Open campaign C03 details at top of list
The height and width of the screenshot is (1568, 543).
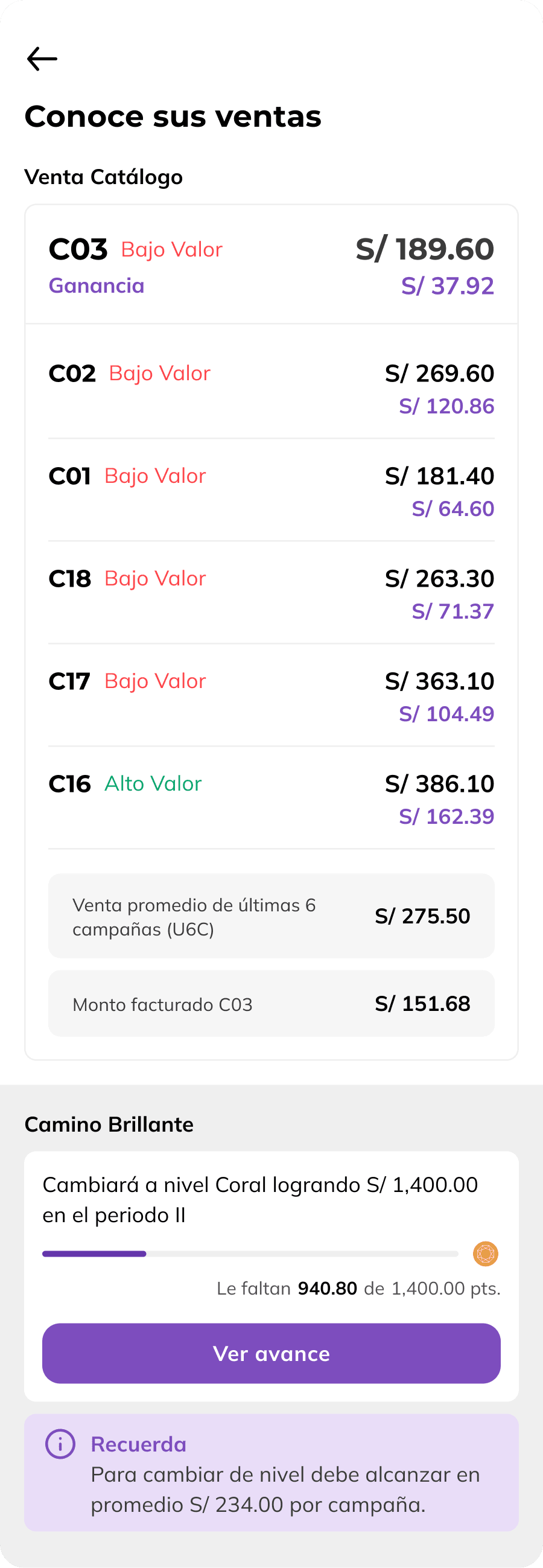point(271,265)
